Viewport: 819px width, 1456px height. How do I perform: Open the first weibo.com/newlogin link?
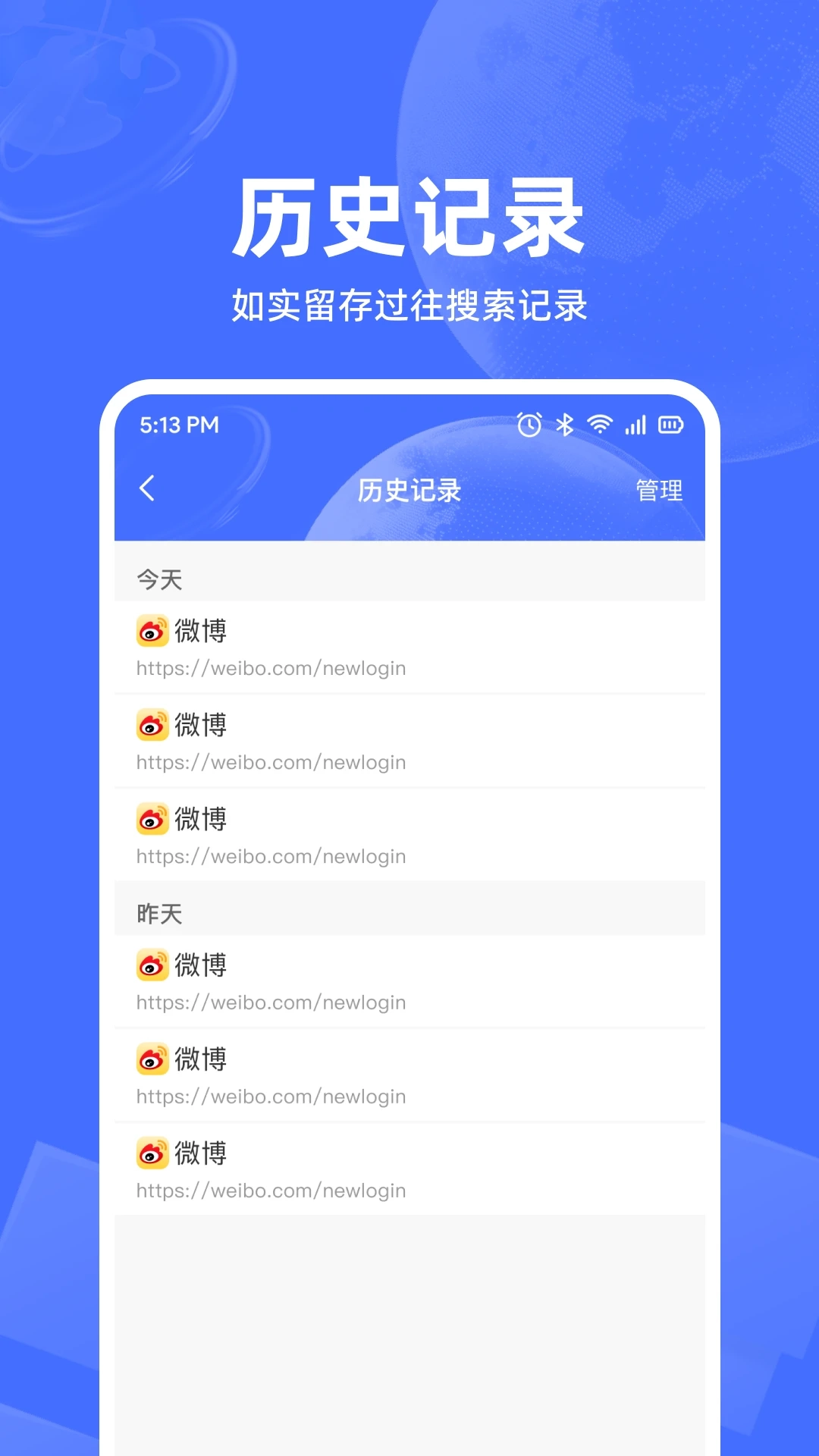pos(271,668)
